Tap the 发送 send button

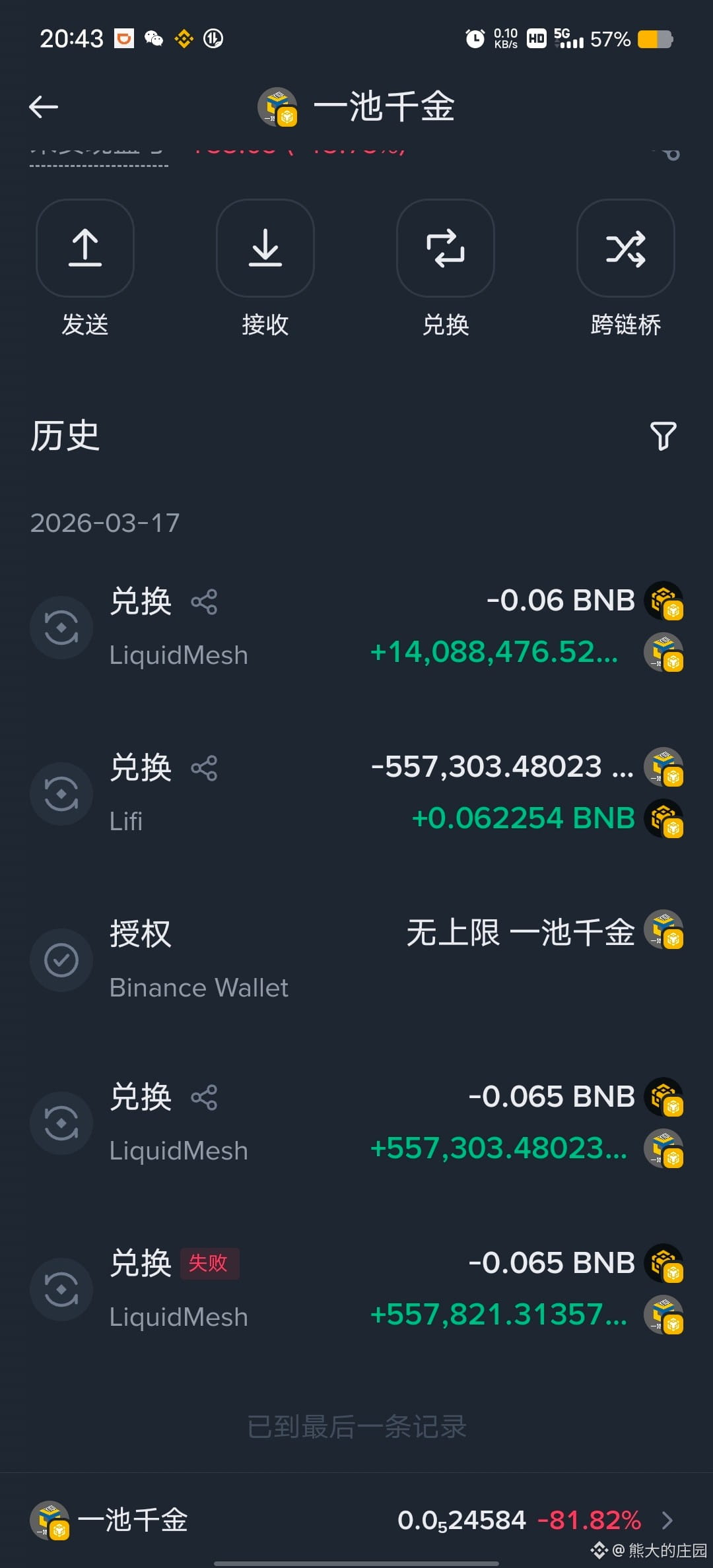[x=85, y=248]
